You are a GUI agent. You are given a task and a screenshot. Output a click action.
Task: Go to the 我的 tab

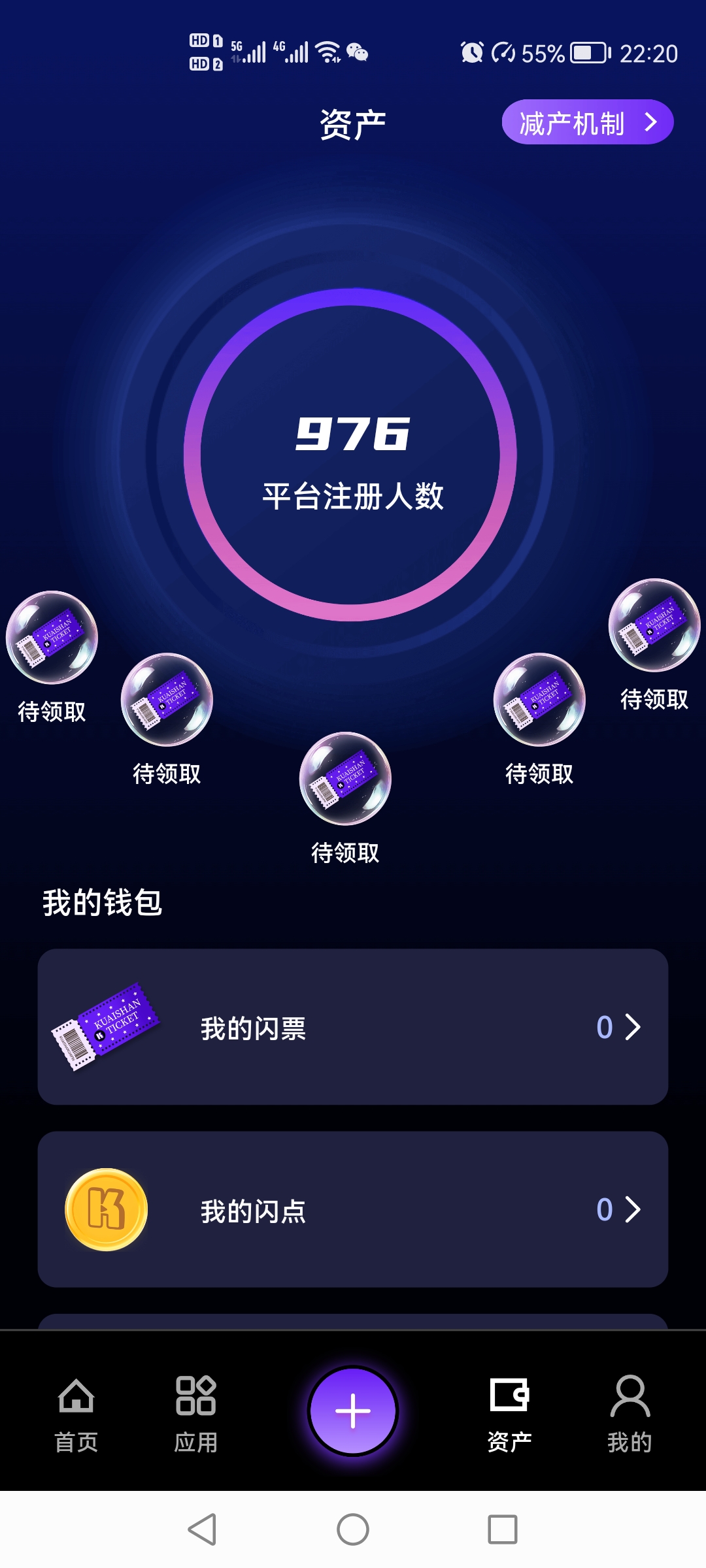(630, 1414)
